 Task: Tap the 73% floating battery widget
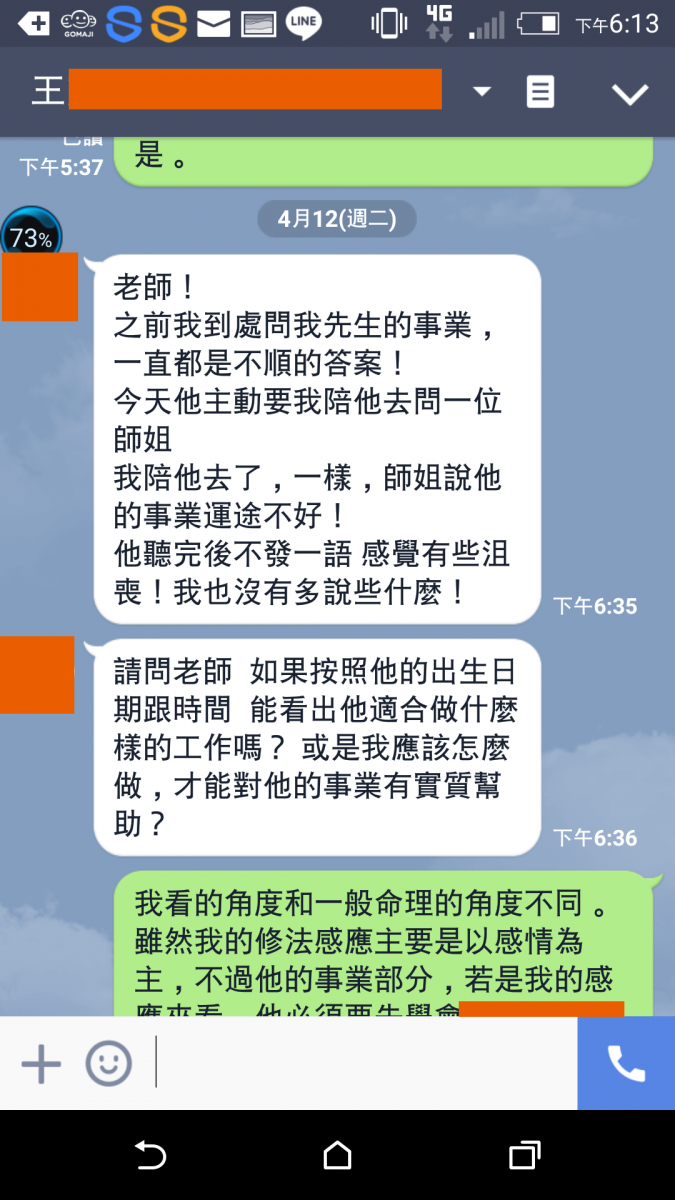[x=31, y=236]
